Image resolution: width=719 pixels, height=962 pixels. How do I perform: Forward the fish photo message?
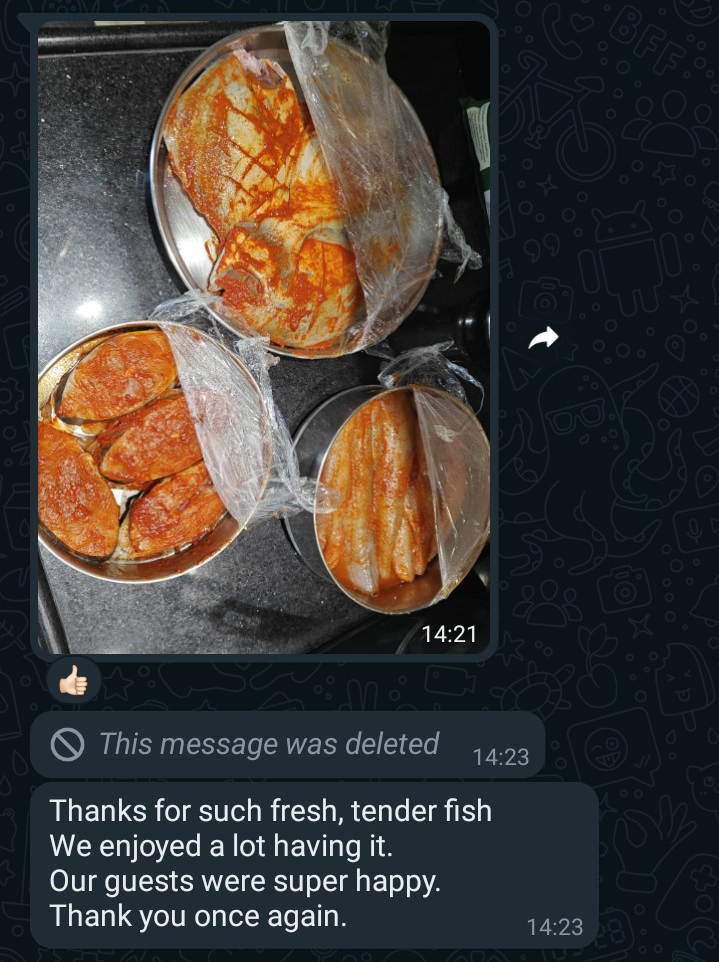click(x=543, y=339)
